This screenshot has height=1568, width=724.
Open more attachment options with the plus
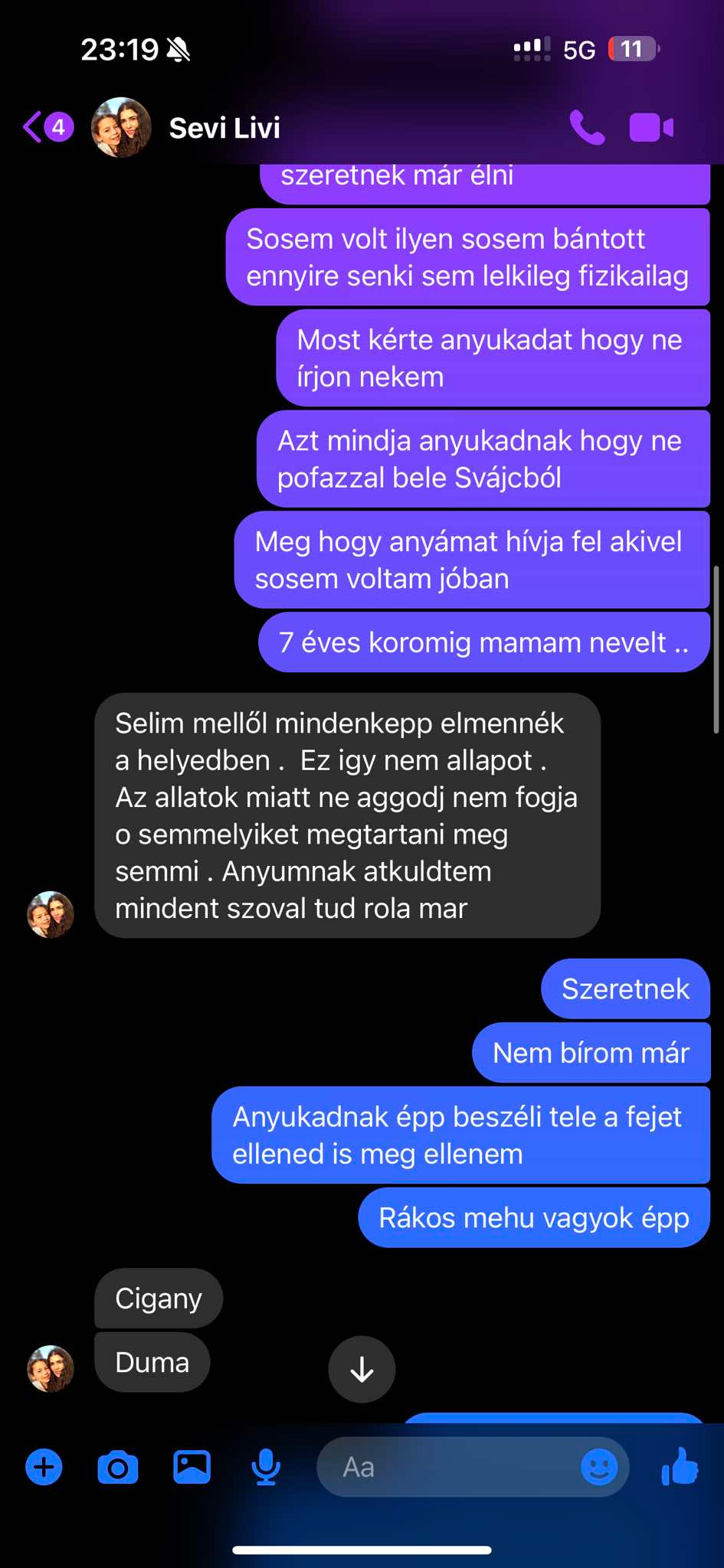click(x=44, y=1467)
